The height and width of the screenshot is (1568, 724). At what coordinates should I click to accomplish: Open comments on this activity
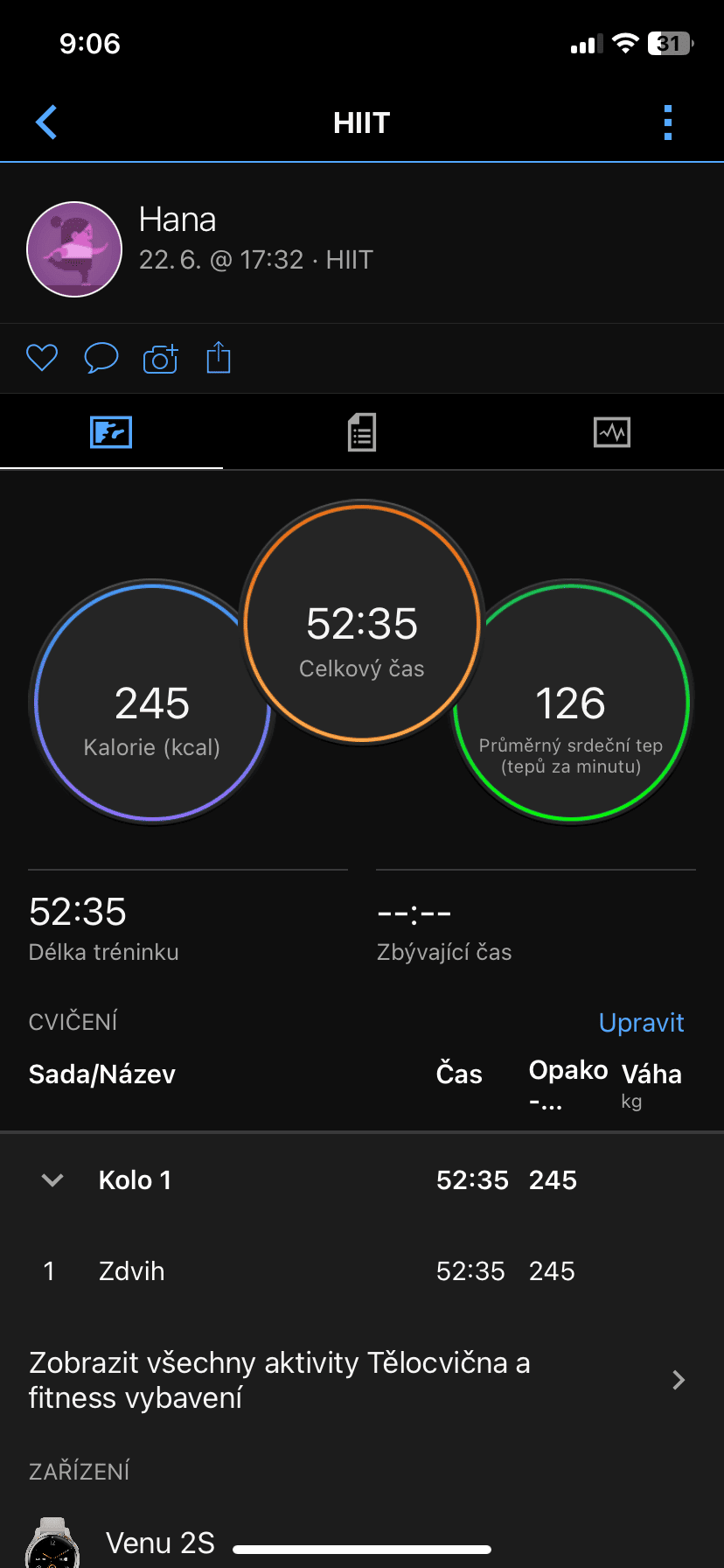pyautogui.click(x=101, y=358)
